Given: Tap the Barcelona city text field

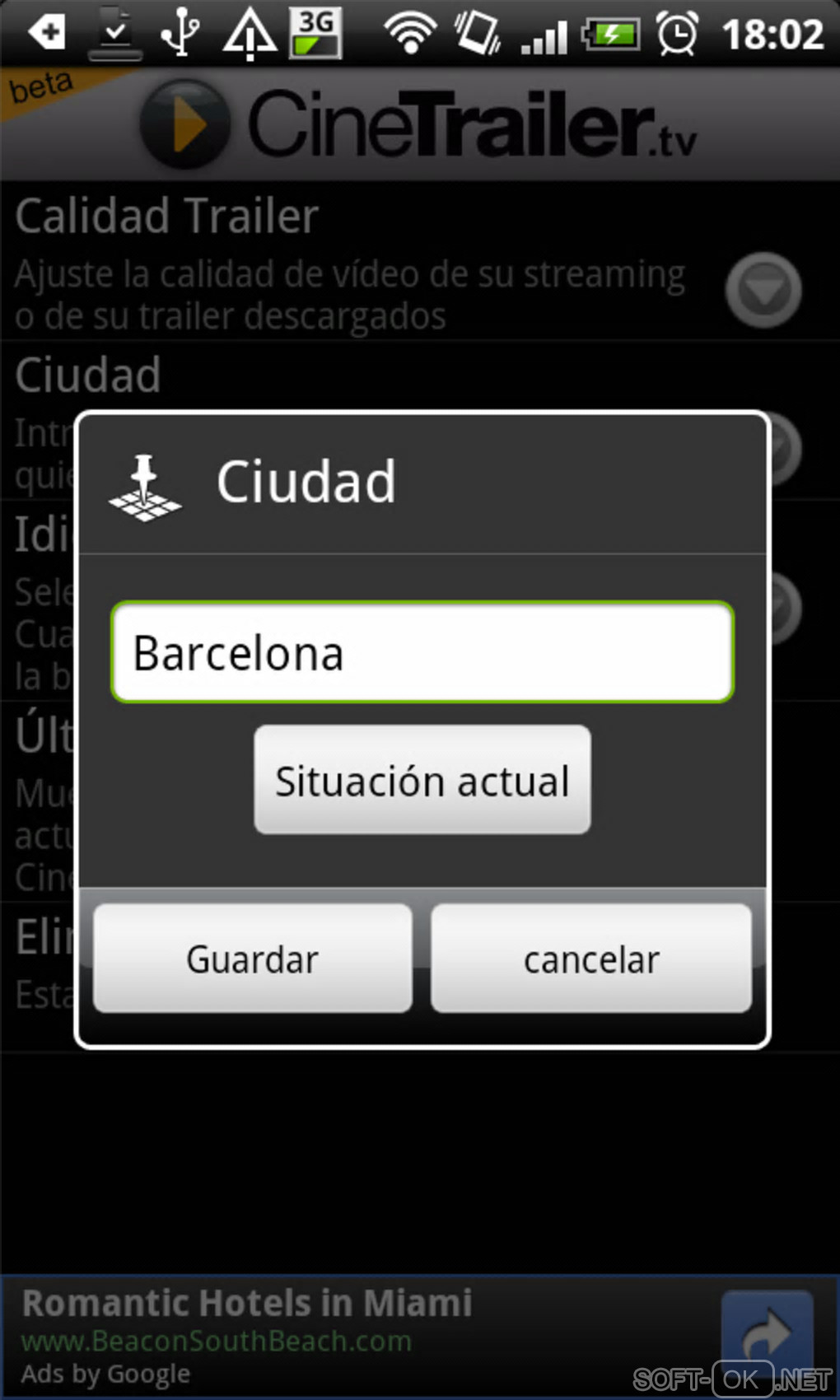Looking at the screenshot, I should click(x=422, y=652).
